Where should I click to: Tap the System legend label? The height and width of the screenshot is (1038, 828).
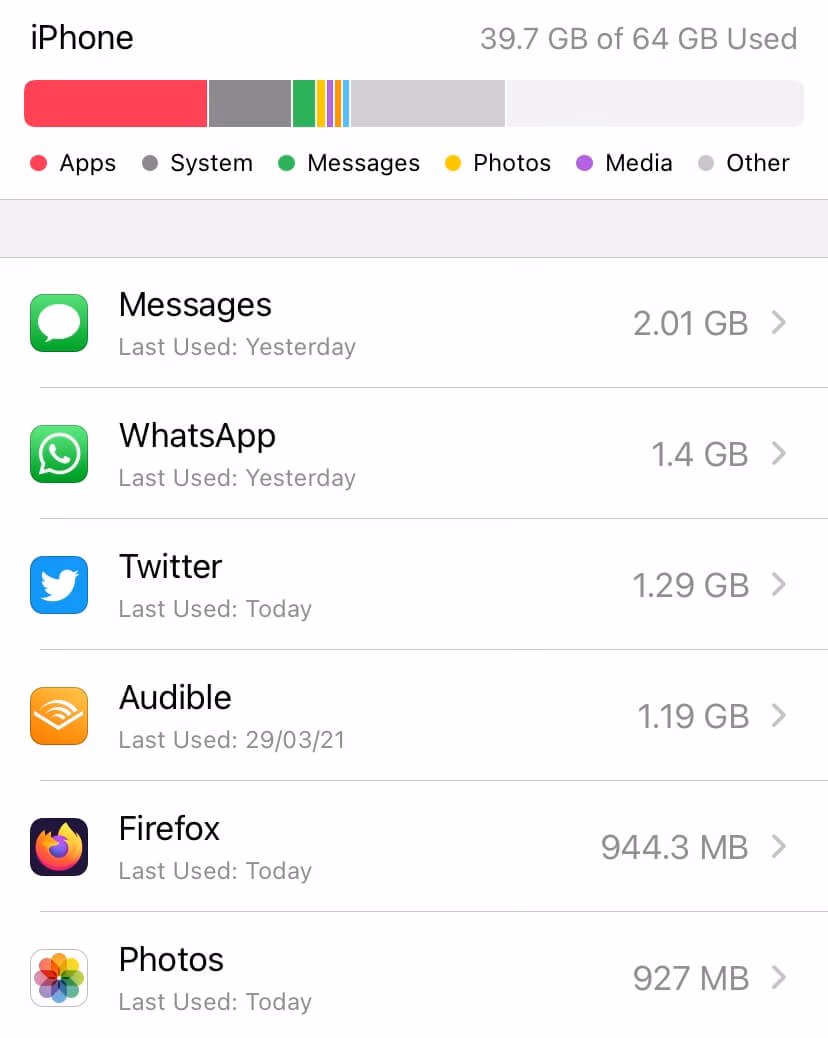(x=214, y=163)
